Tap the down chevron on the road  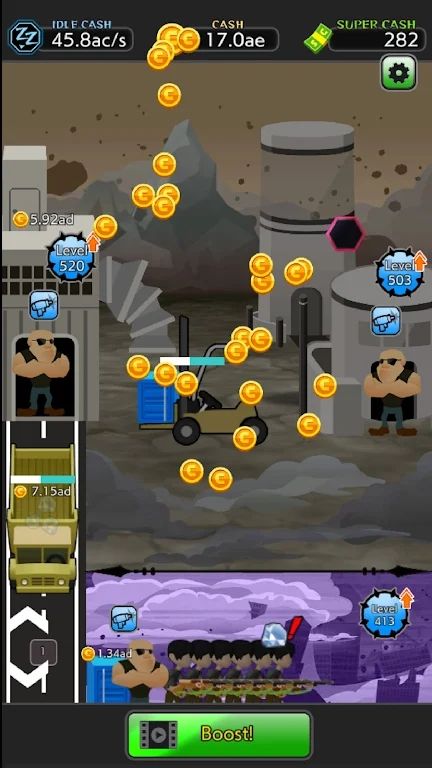tap(29, 677)
